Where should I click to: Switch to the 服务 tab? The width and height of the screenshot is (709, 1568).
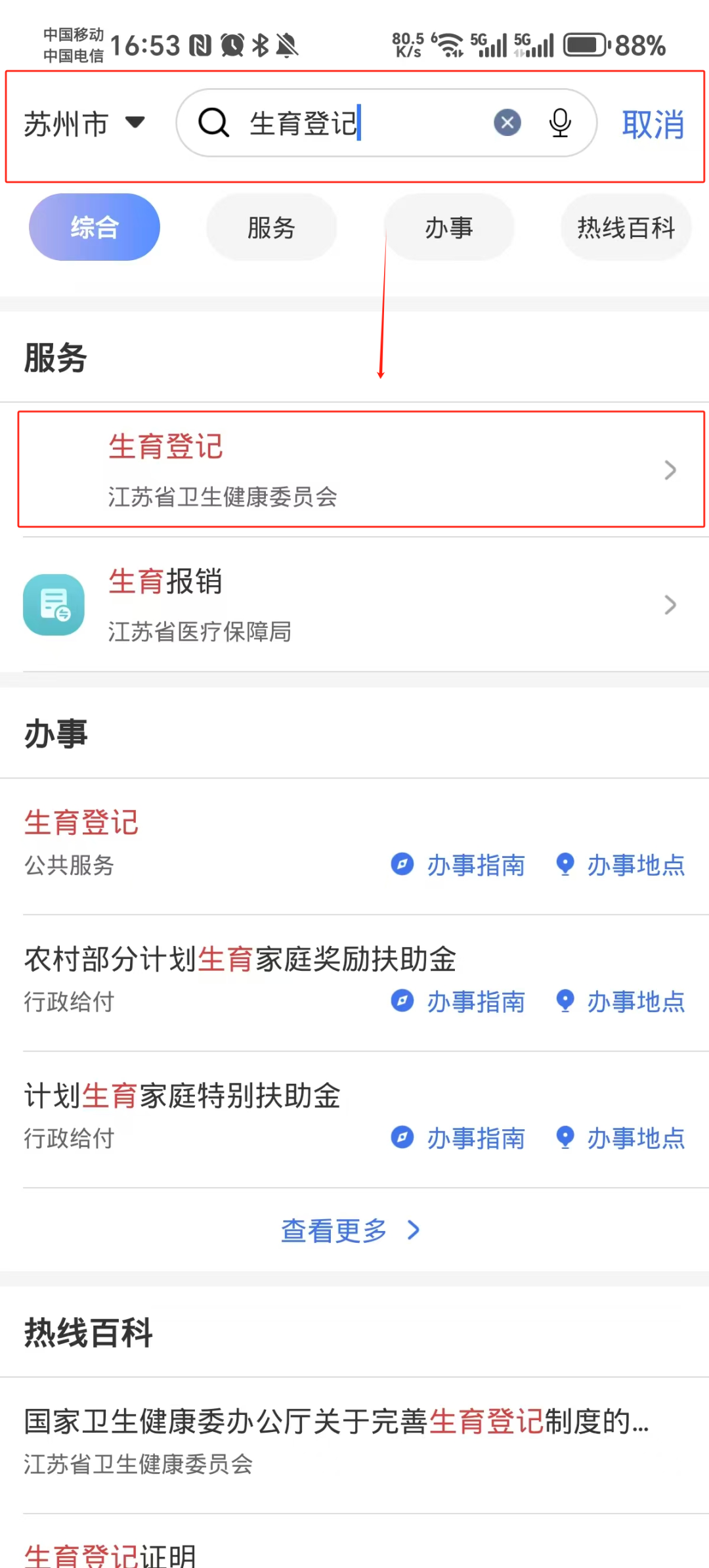coord(271,227)
